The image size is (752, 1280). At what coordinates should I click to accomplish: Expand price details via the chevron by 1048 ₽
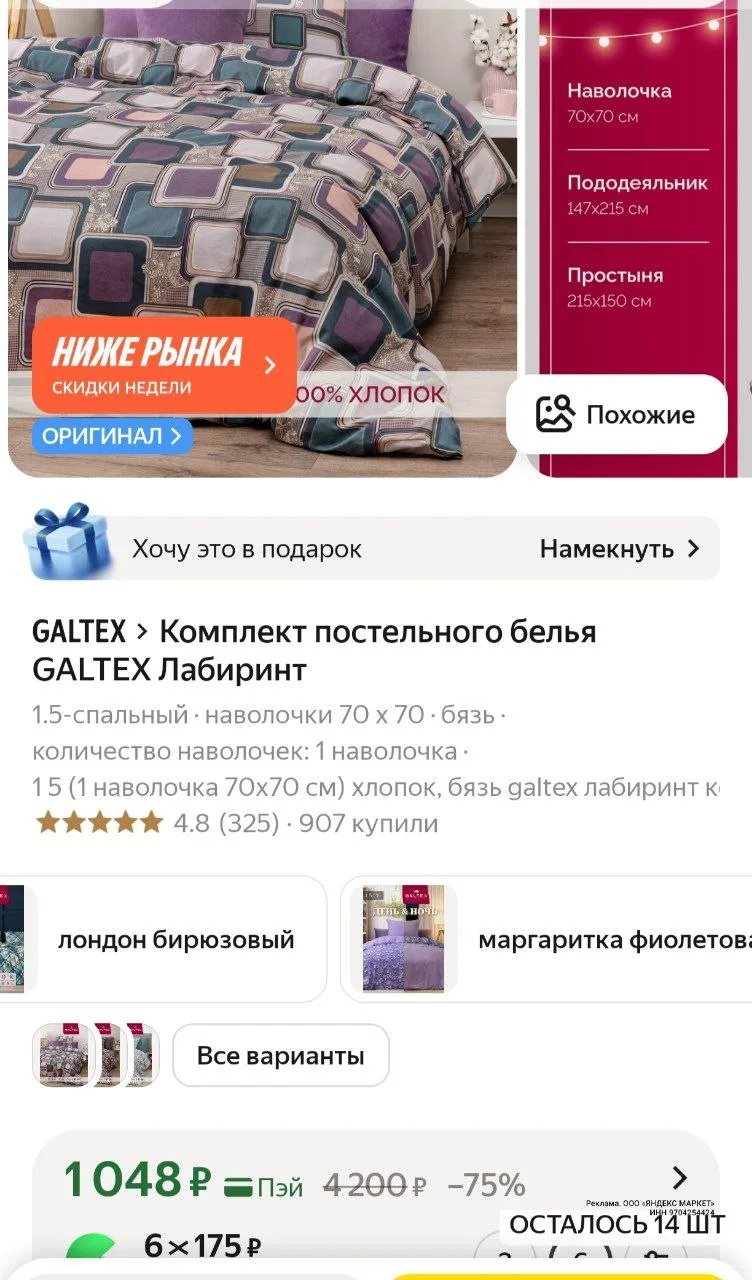point(679,1178)
